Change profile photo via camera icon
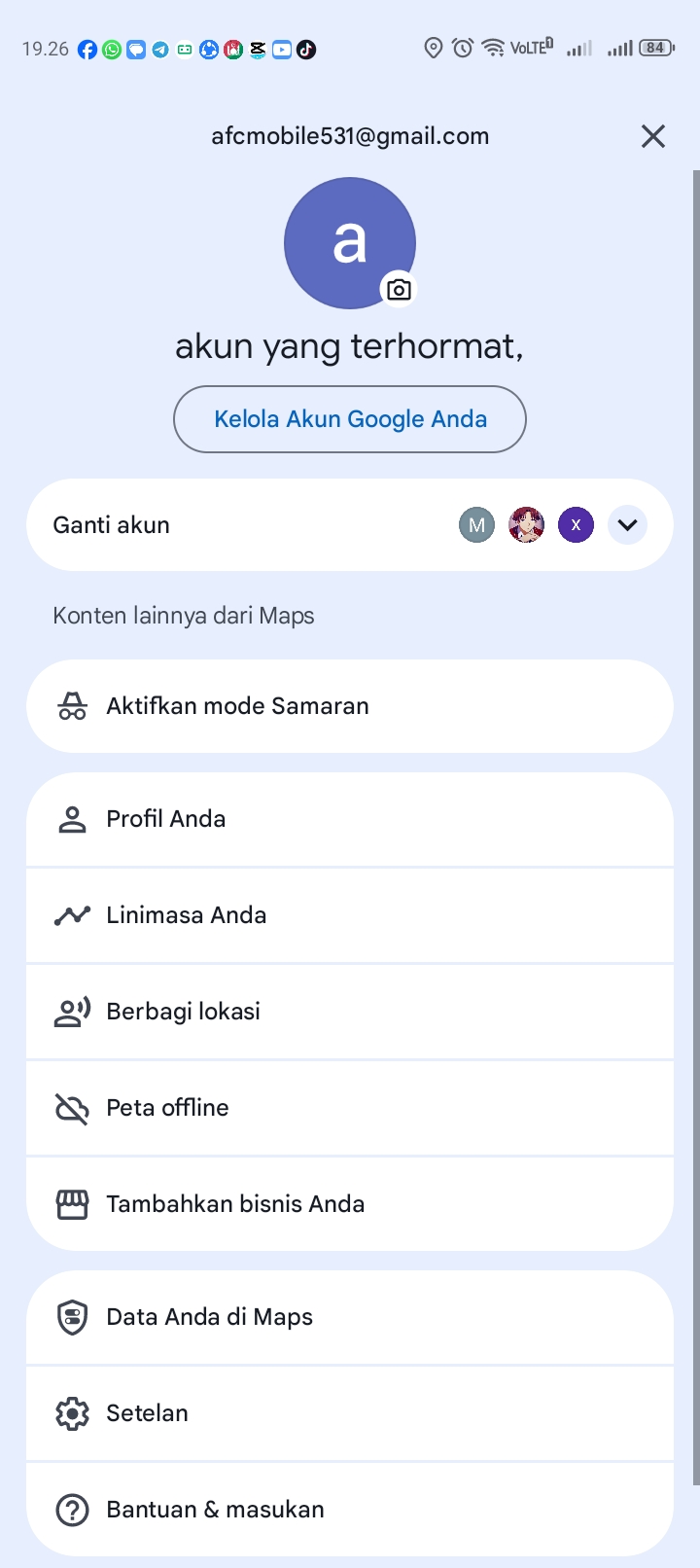 point(399,290)
